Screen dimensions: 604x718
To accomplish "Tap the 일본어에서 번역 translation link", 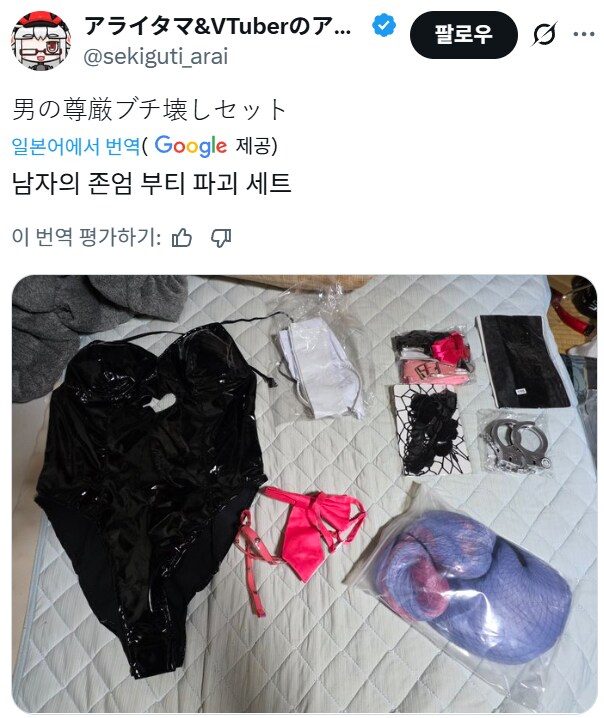I will click(x=75, y=146).
